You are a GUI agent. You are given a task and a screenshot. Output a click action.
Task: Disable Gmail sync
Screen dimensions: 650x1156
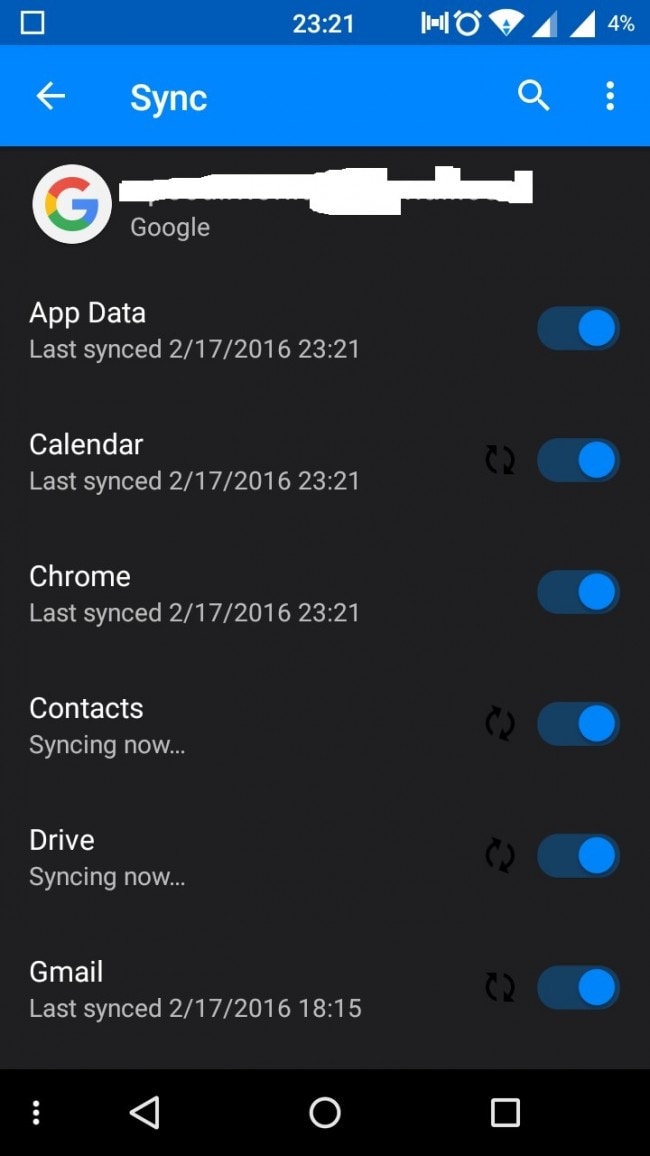[x=579, y=989]
